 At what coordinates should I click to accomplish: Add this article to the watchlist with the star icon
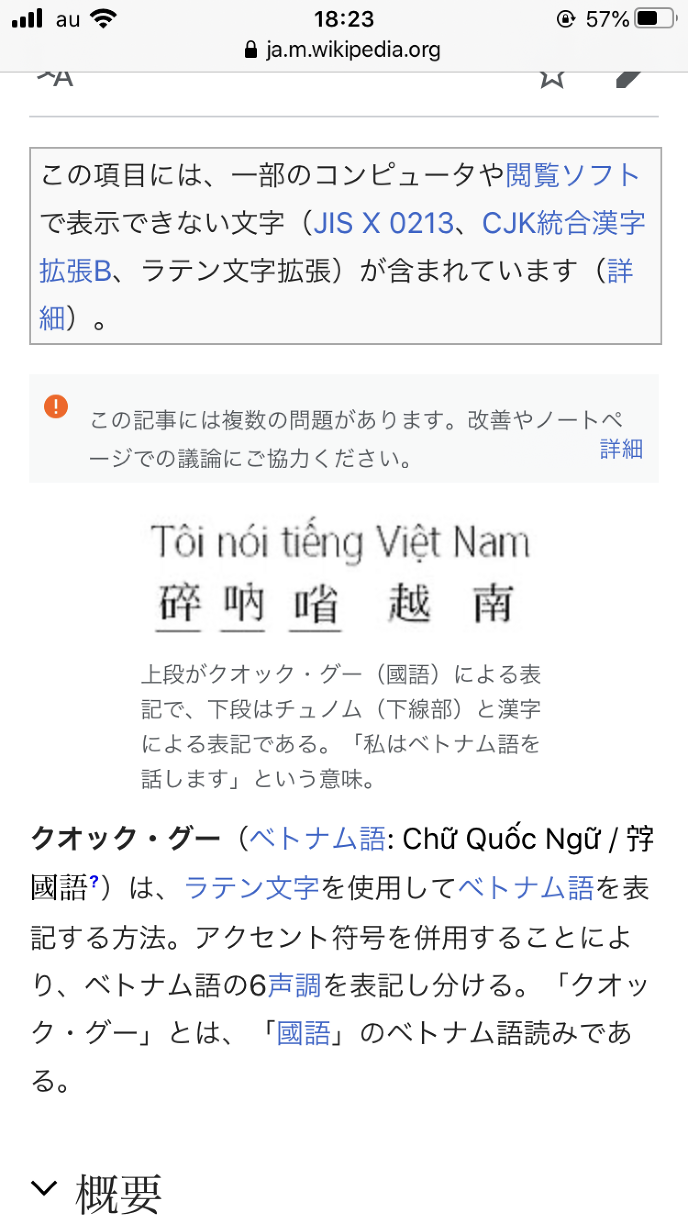(552, 76)
